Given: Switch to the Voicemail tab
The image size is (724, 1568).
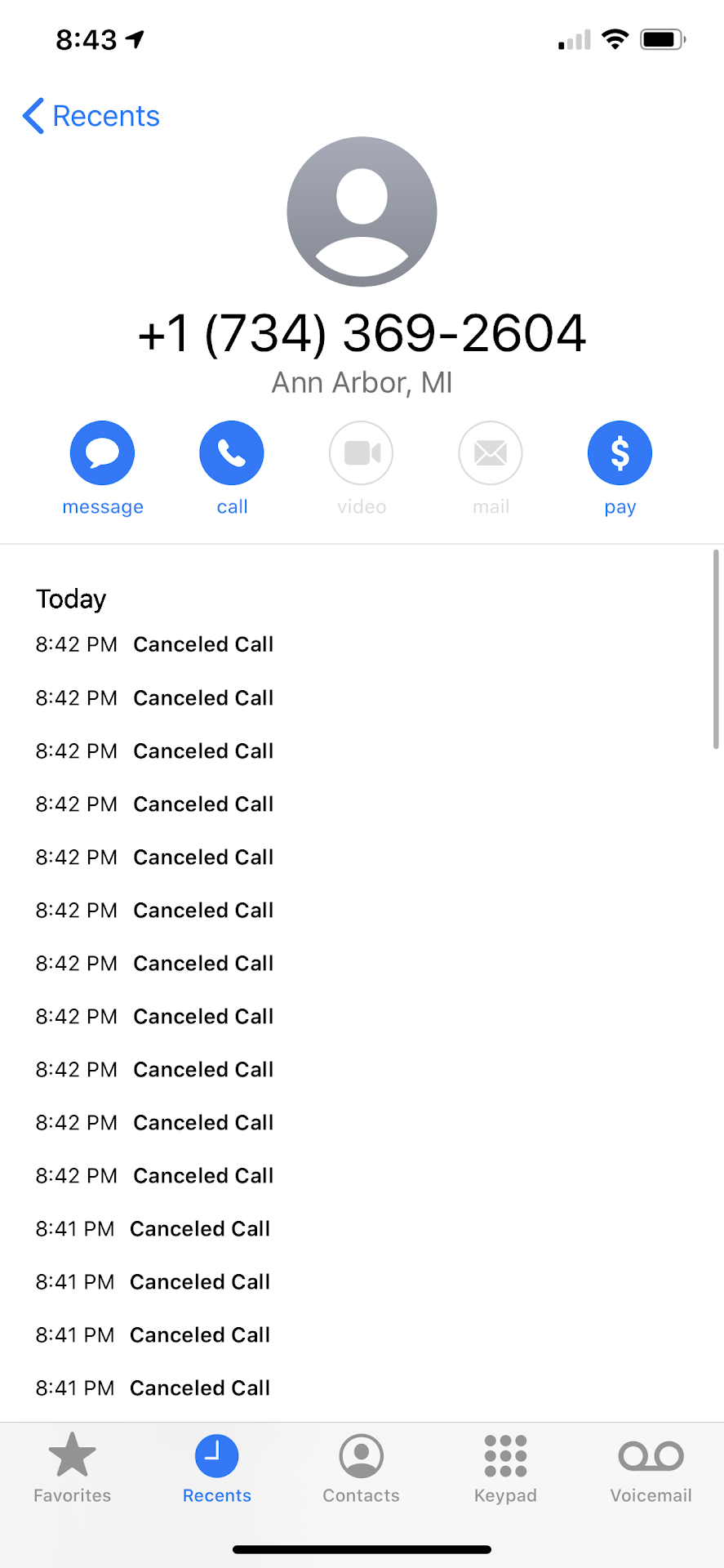Looking at the screenshot, I should point(651,1468).
